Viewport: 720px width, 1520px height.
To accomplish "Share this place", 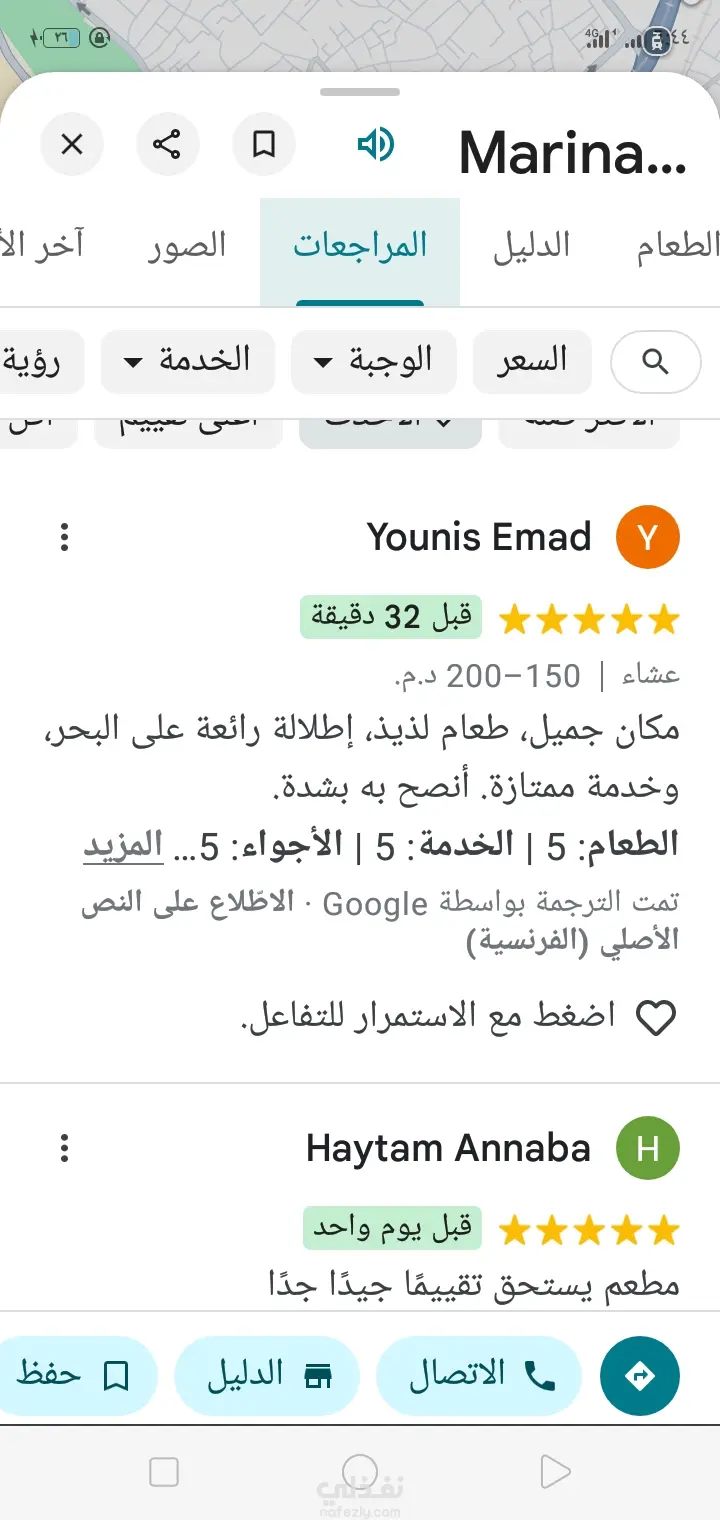I will [x=167, y=145].
